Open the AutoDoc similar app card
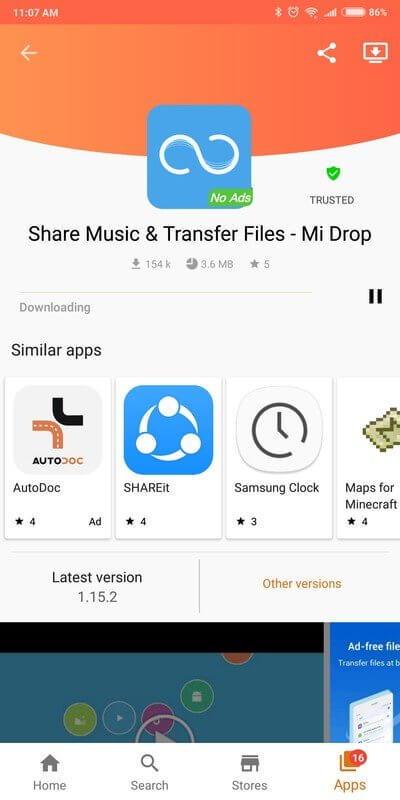The height and width of the screenshot is (800, 400). [58, 458]
